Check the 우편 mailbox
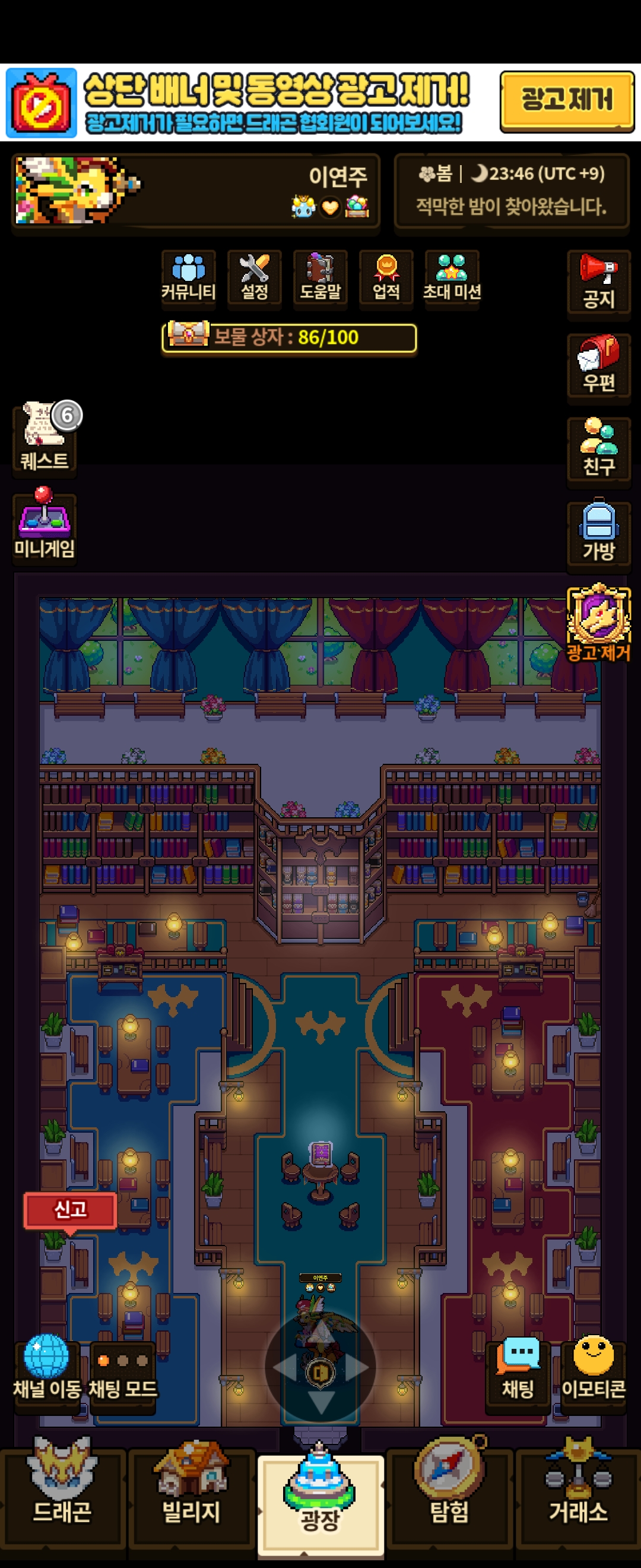The height and width of the screenshot is (1568, 641). coord(598,366)
